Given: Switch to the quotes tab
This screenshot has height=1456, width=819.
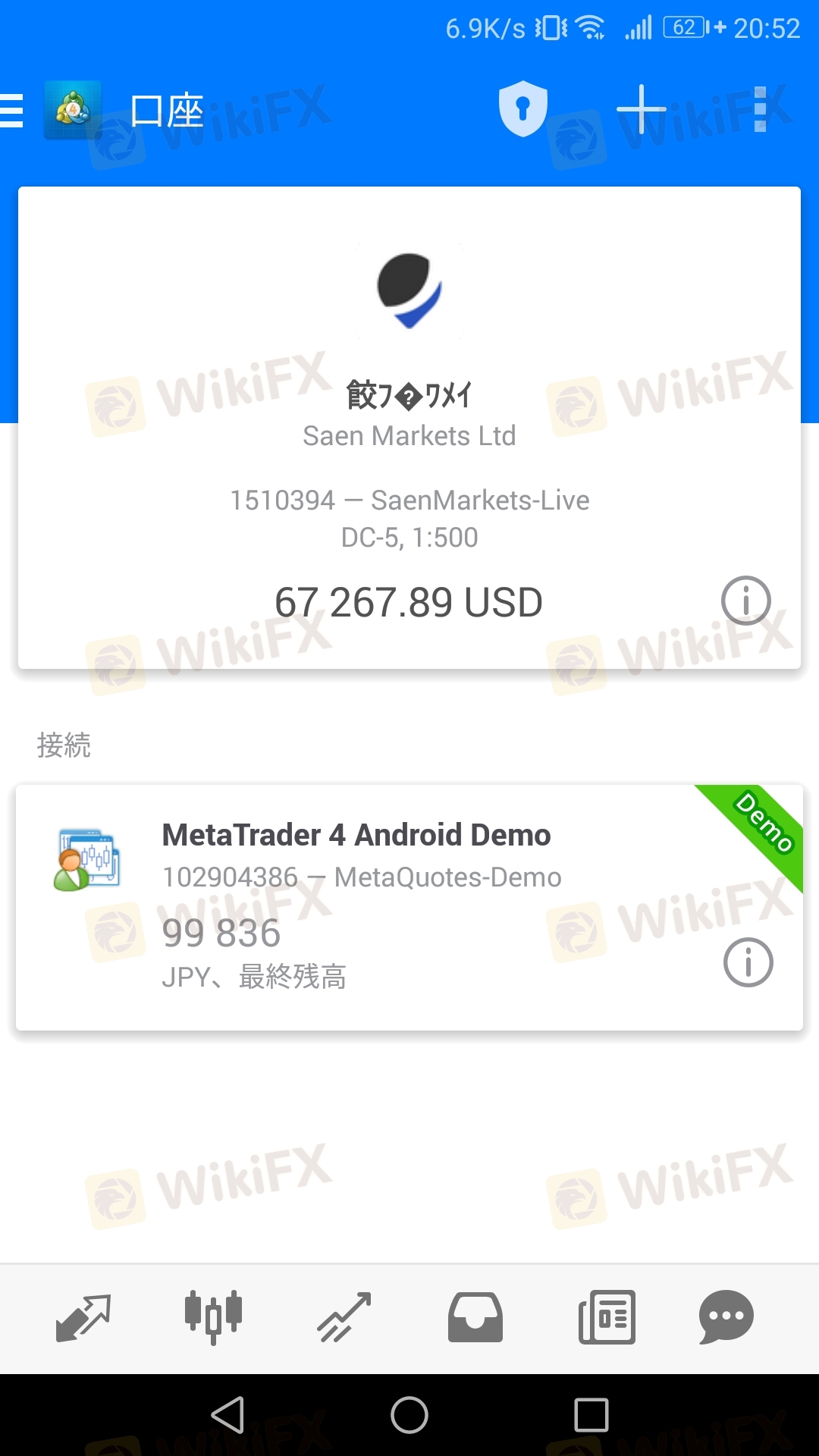Looking at the screenshot, I should click(x=83, y=1318).
